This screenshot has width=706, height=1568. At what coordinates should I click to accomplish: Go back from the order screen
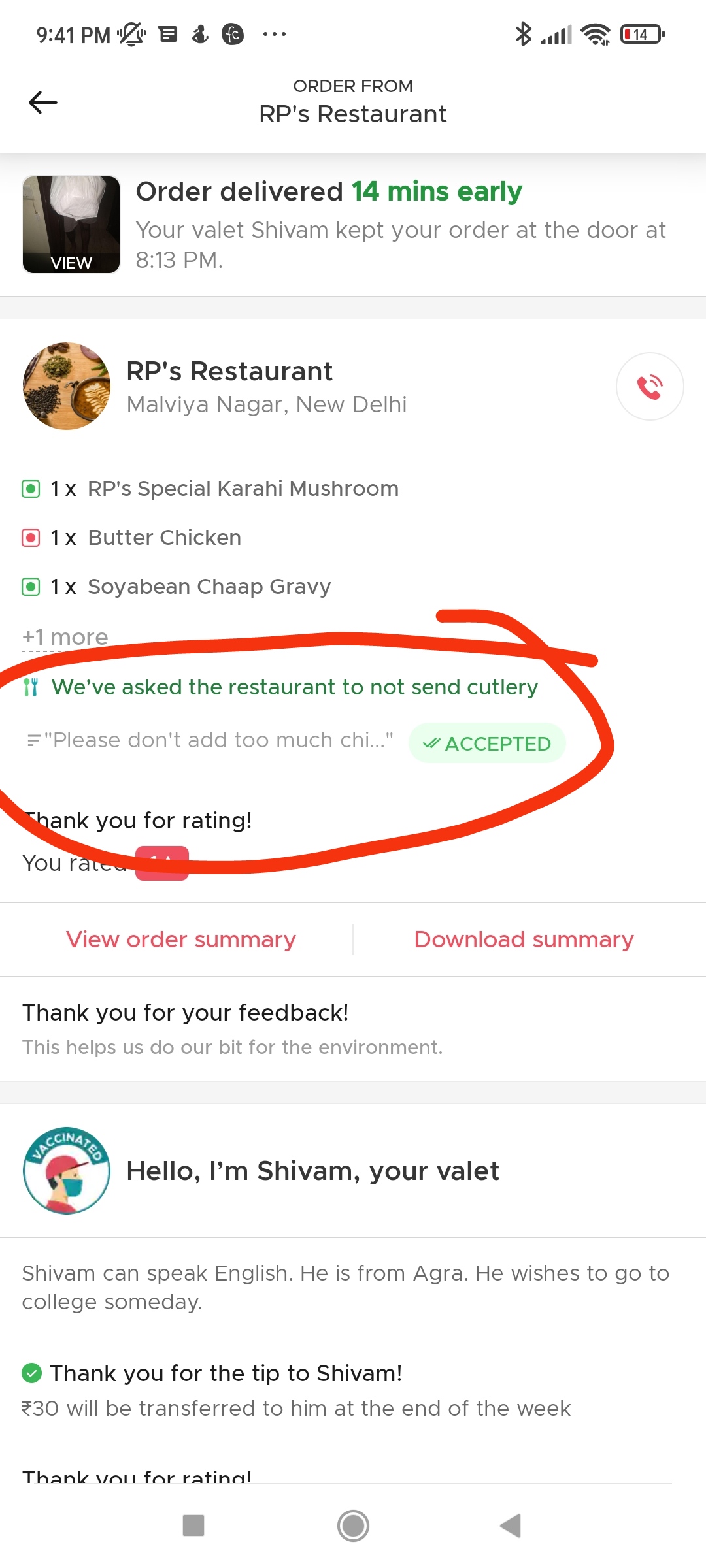click(43, 103)
